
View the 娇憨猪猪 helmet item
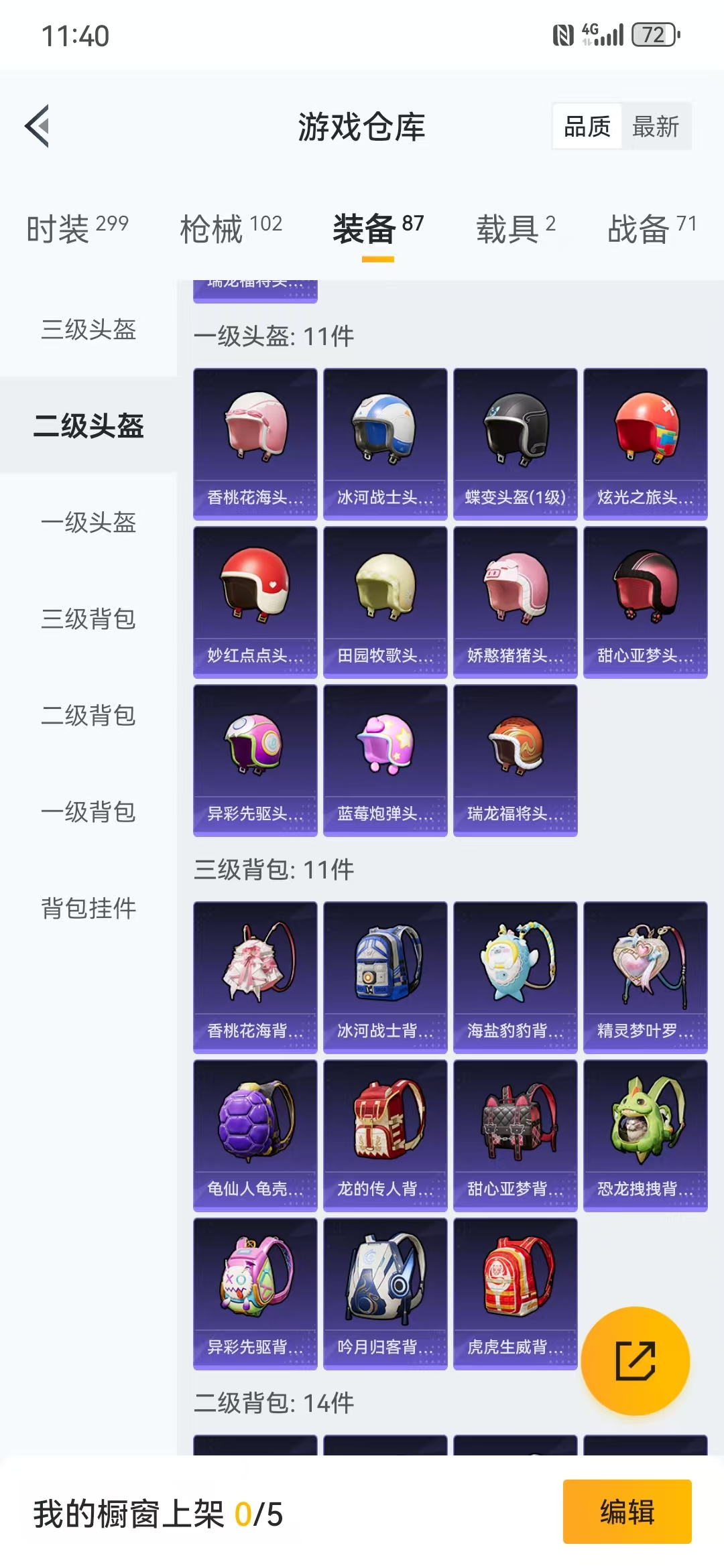coord(516,602)
